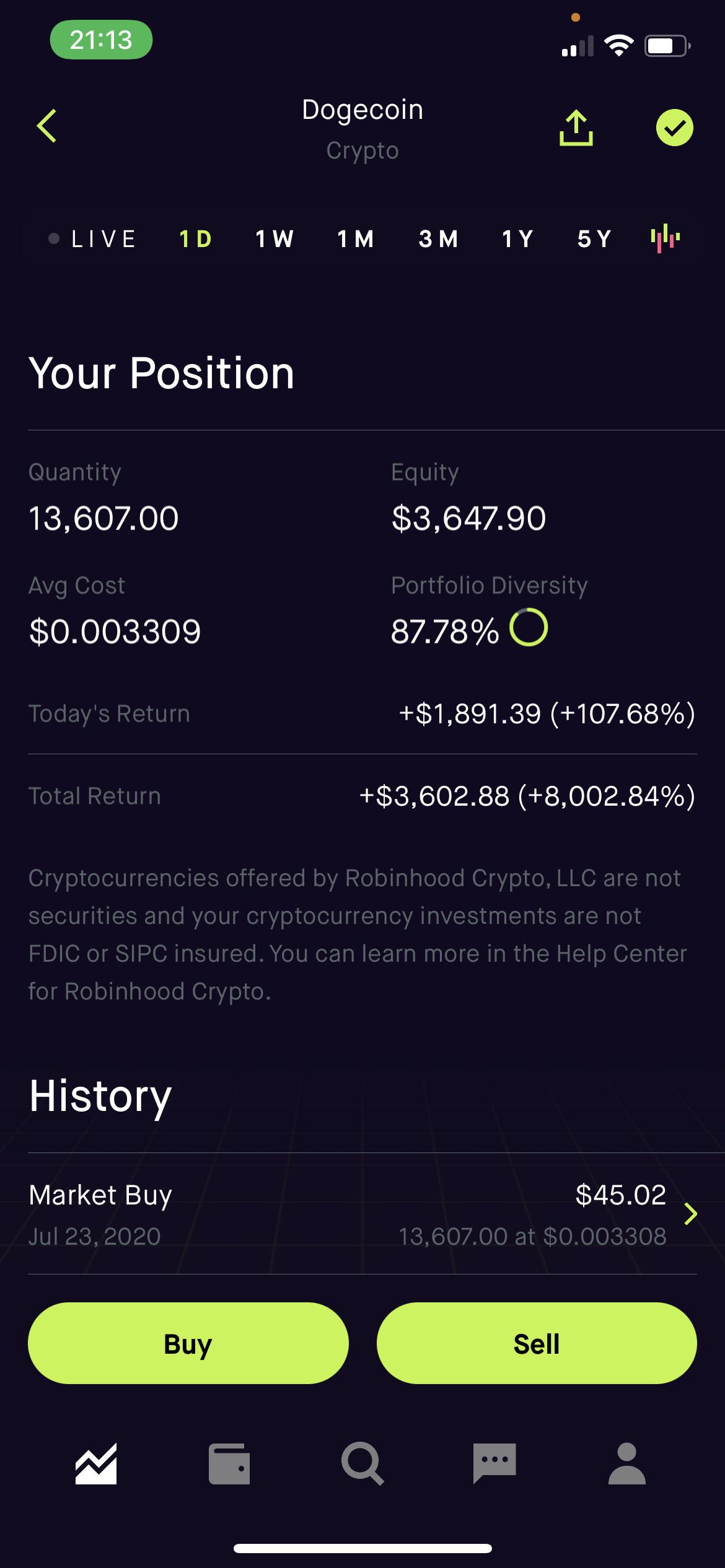This screenshot has height=1568, width=725.
Task: Enable the 1W chart timeframe
Action: point(273,238)
